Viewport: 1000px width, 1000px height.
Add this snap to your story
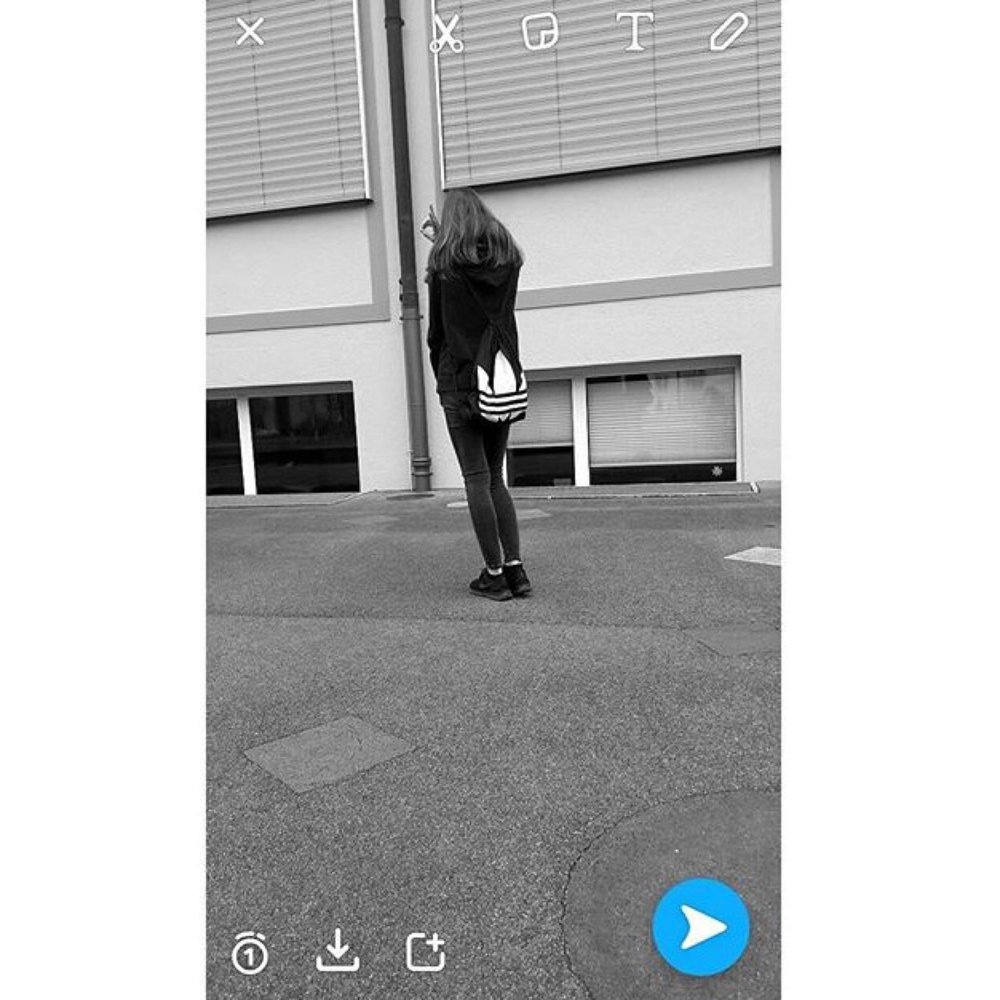pos(425,951)
